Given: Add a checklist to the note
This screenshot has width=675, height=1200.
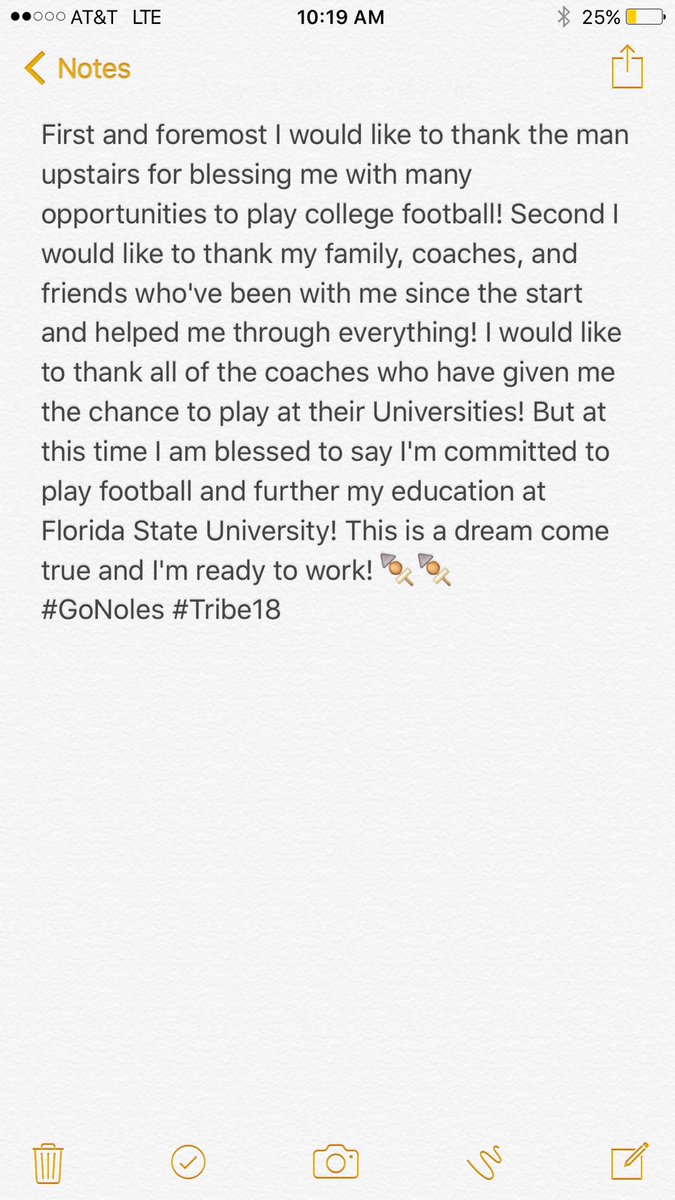Looking at the screenshot, I should pyautogui.click(x=188, y=1162).
